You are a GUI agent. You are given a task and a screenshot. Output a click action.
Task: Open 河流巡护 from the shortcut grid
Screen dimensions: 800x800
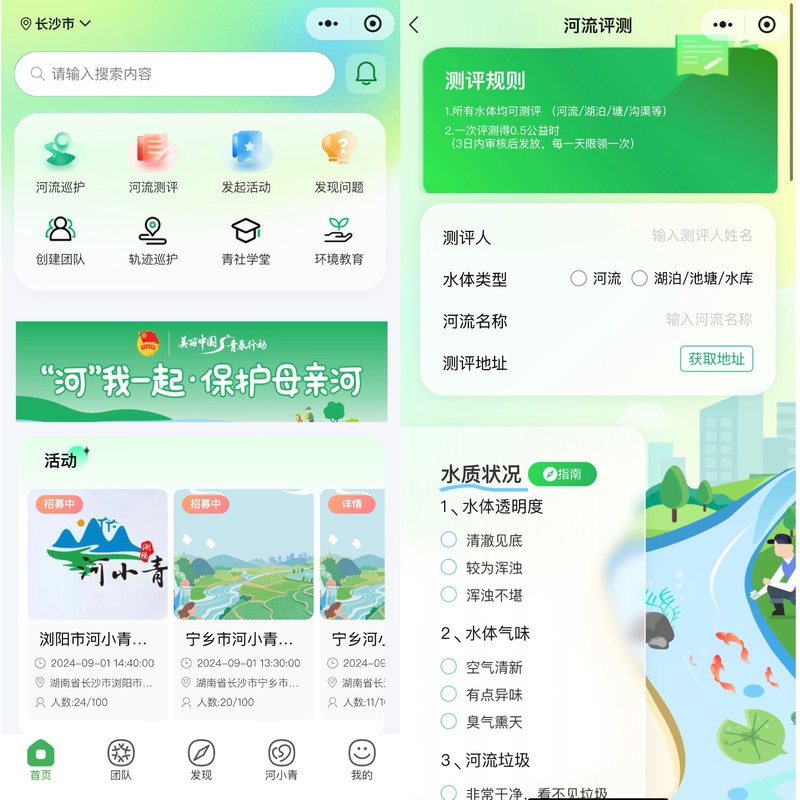(60, 162)
